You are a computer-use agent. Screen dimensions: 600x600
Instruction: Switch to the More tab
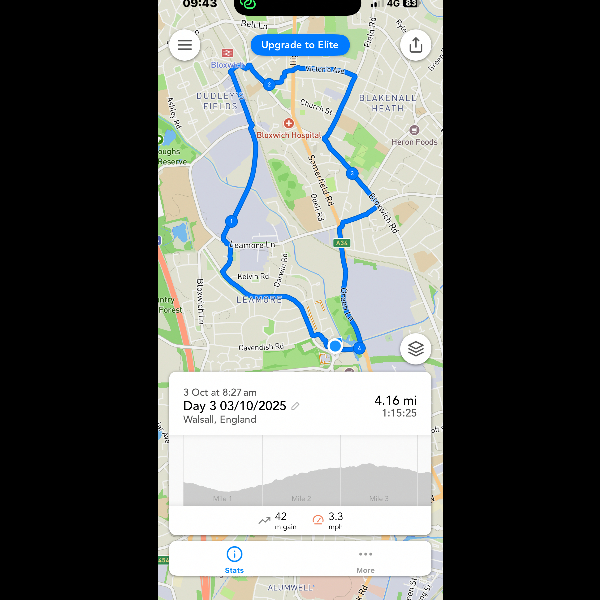[365, 559]
